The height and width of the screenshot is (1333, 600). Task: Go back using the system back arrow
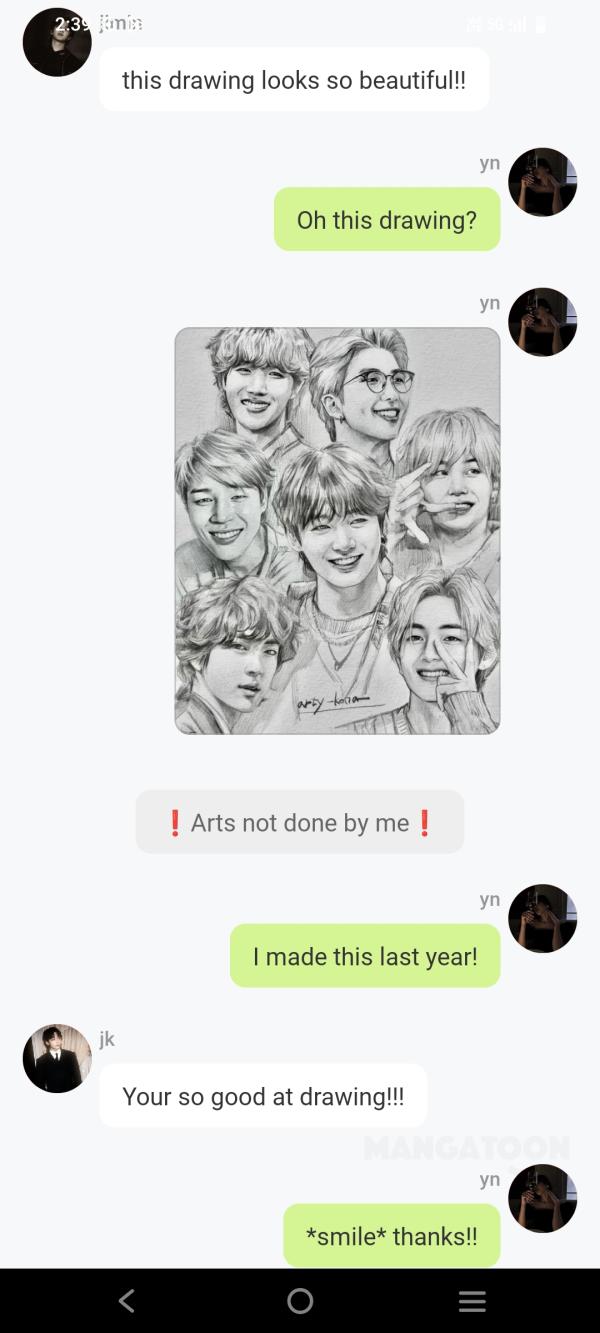click(x=127, y=1300)
